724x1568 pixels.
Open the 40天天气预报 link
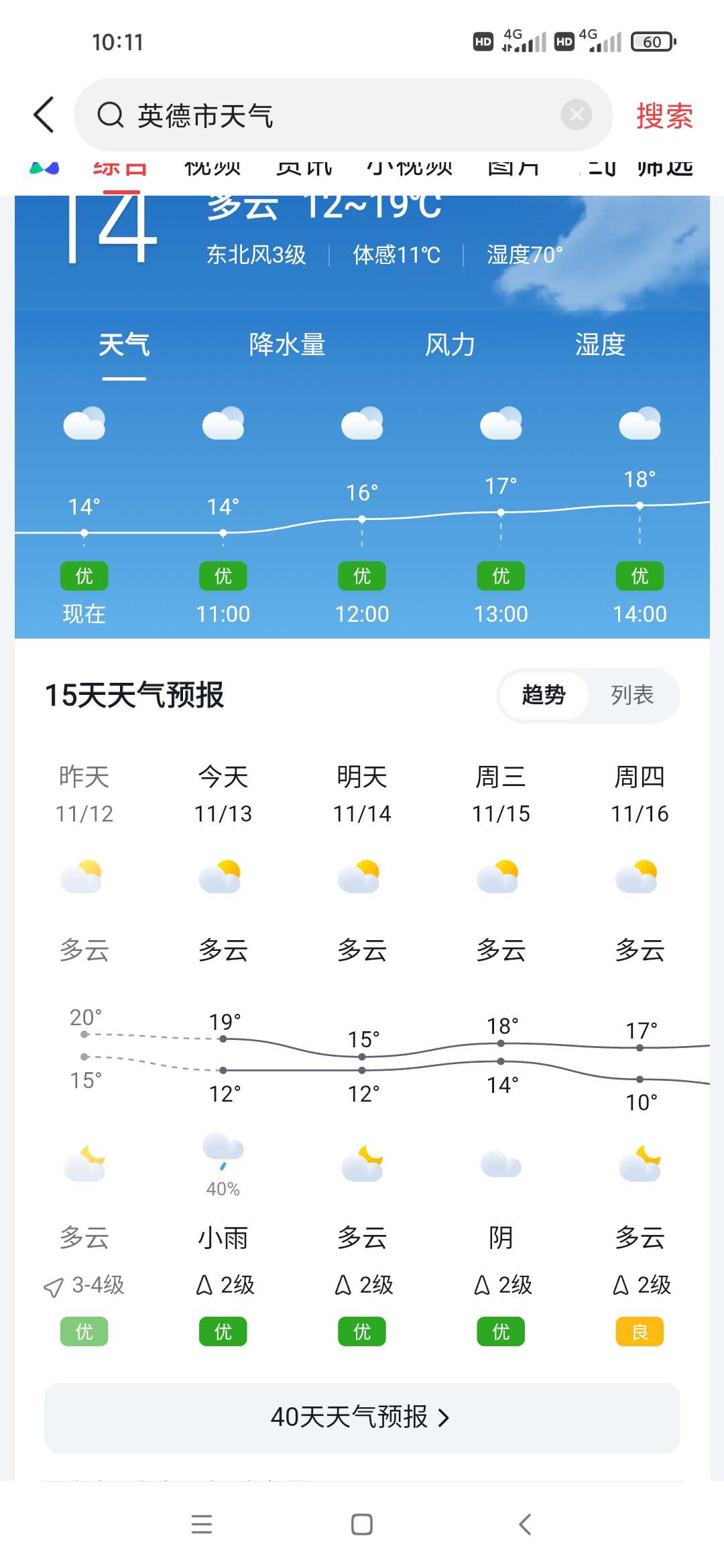[x=362, y=1418]
